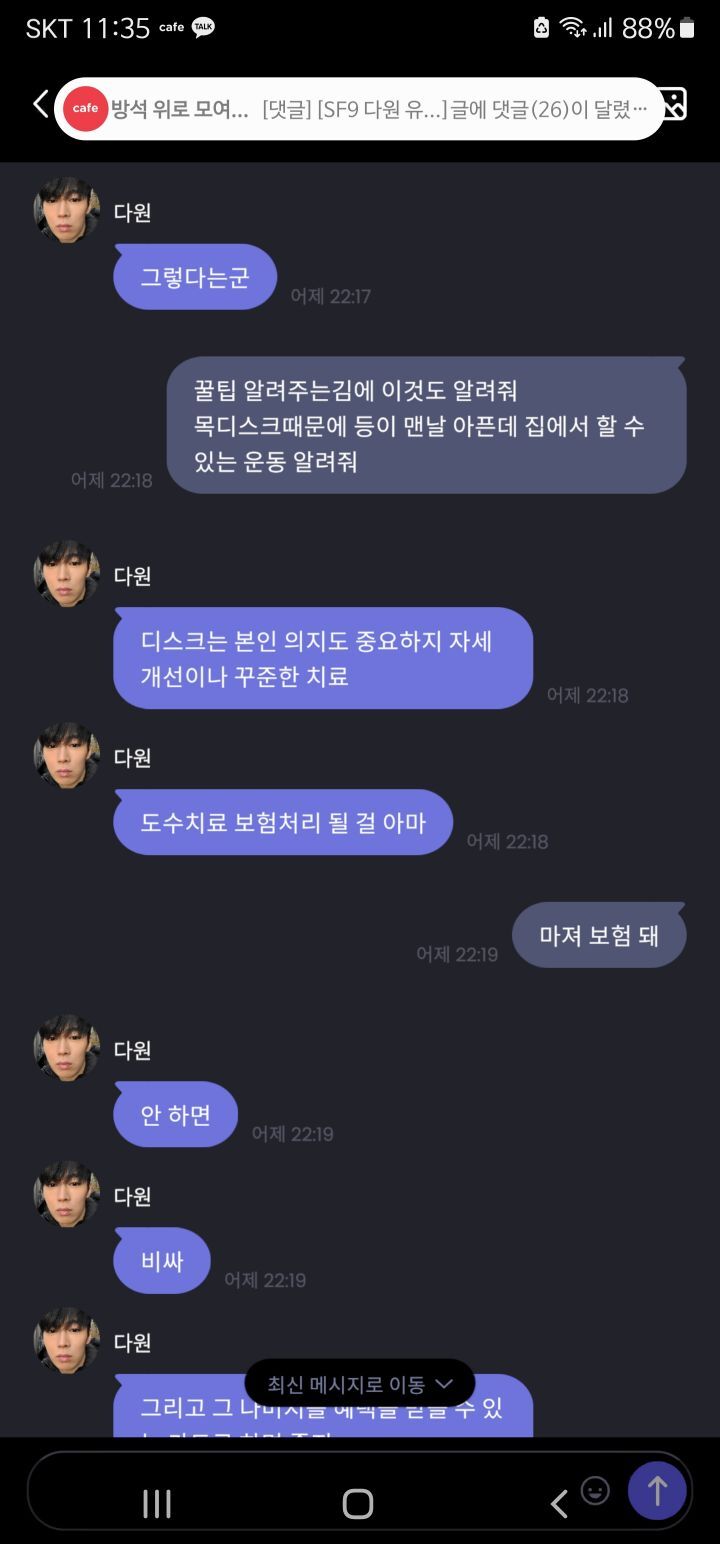
Task: View 다원's profile picture above 그렇다는군
Action: 67,211
